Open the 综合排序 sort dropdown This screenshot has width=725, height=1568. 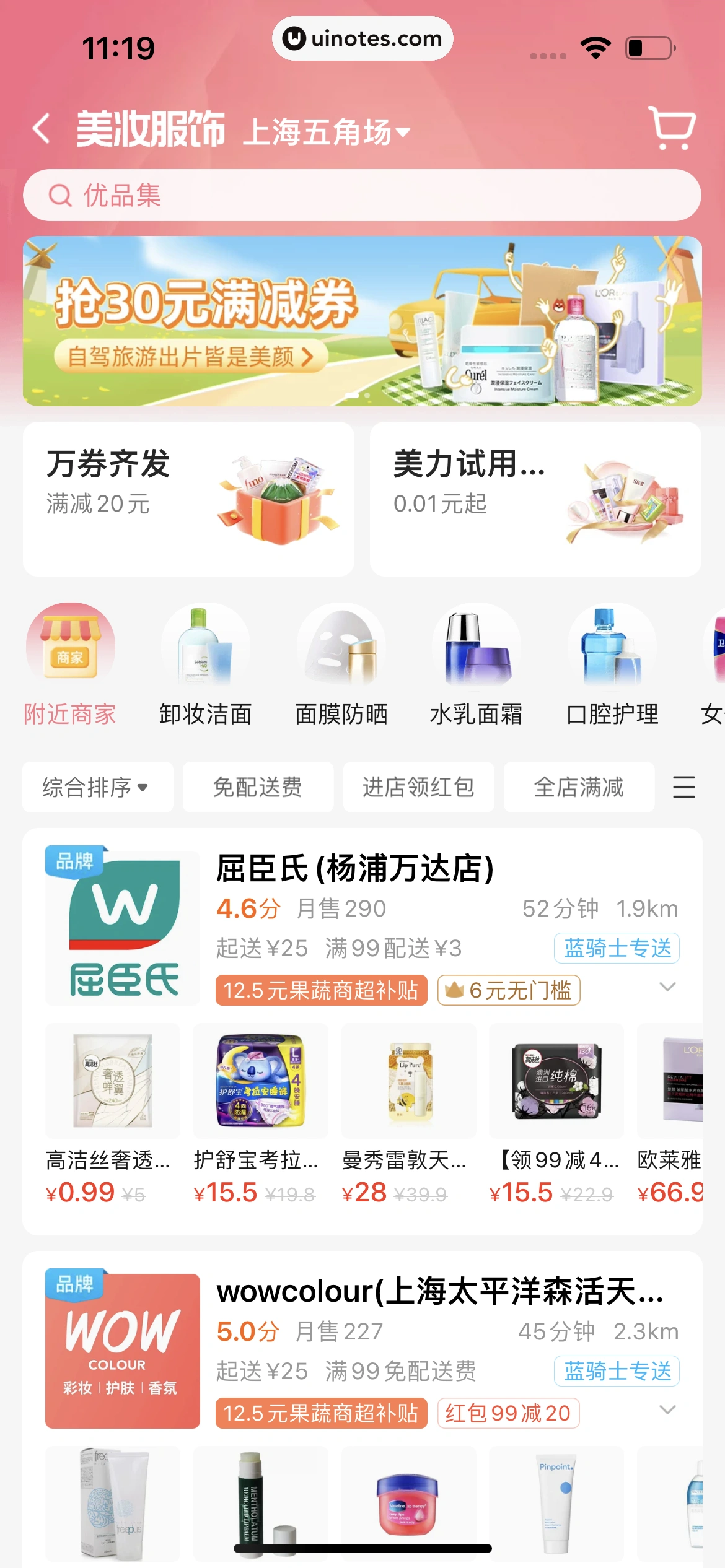[97, 787]
